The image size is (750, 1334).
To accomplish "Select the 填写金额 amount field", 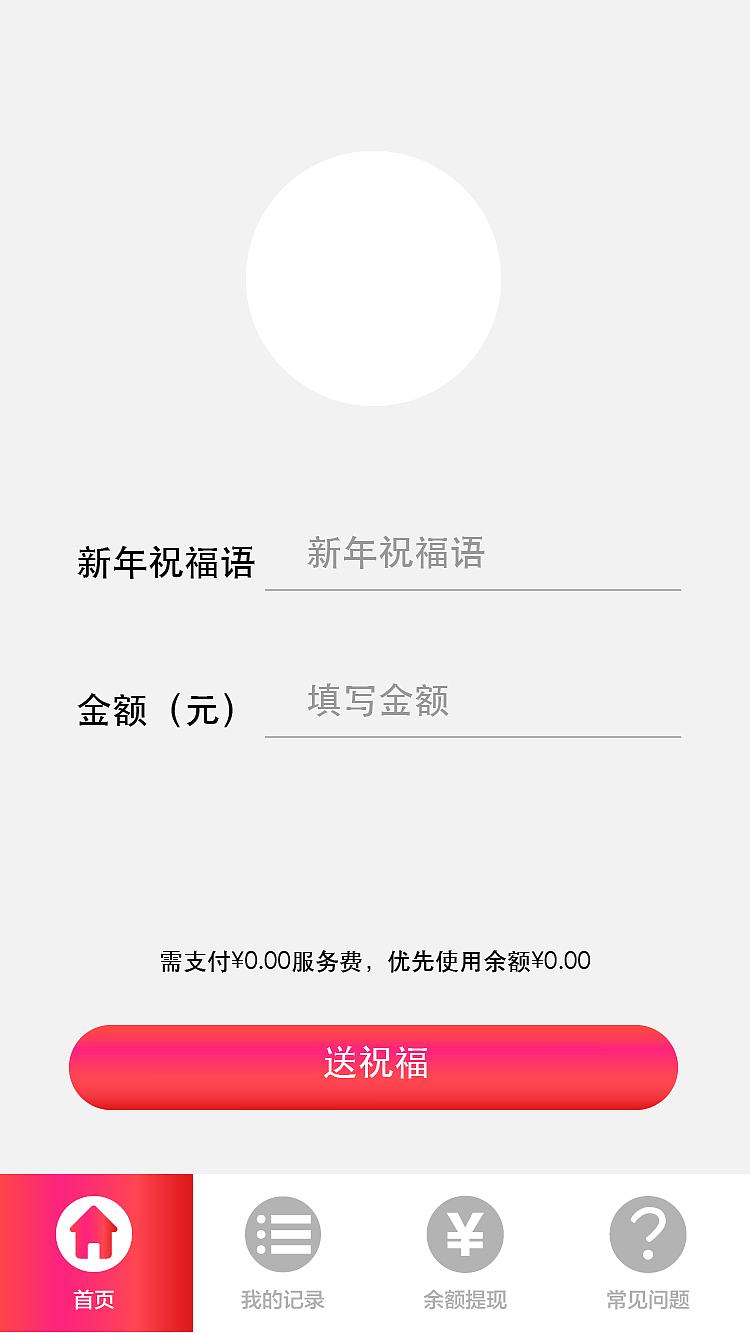I will pyautogui.click(x=470, y=705).
